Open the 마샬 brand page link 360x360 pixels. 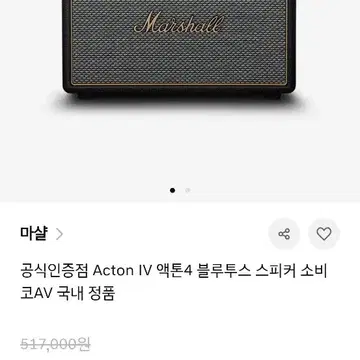pyautogui.click(x=41, y=234)
